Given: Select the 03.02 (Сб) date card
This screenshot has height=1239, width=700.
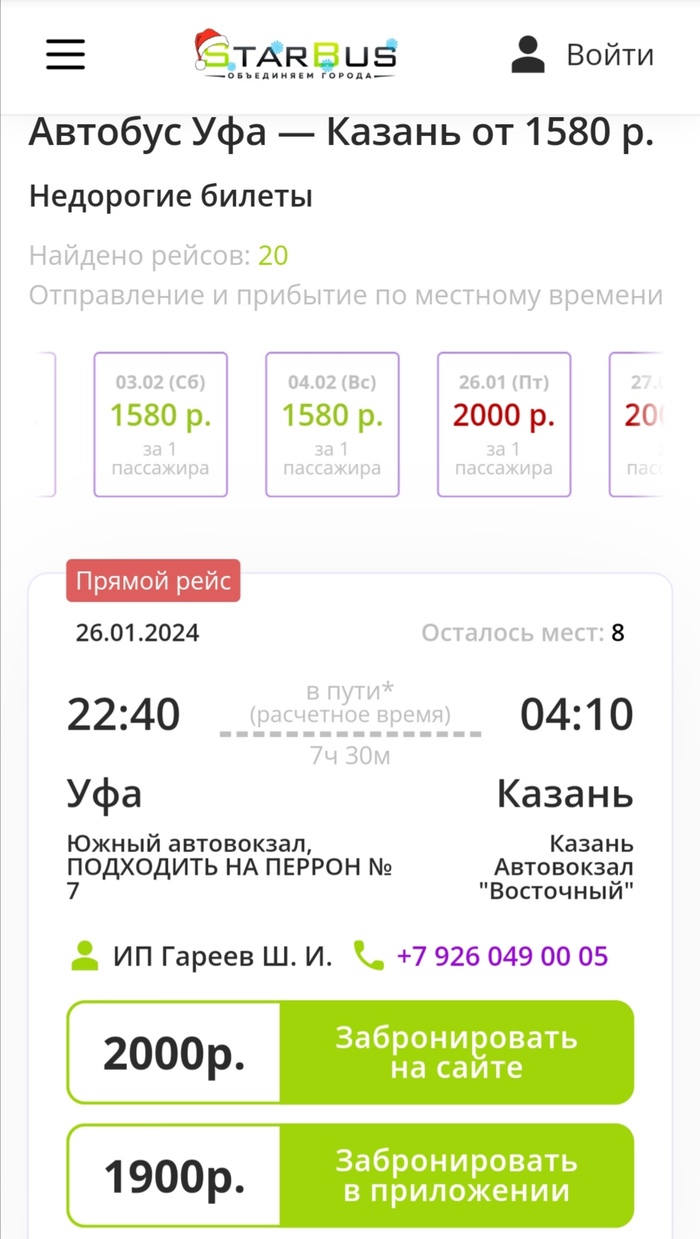Looking at the screenshot, I should point(160,424).
